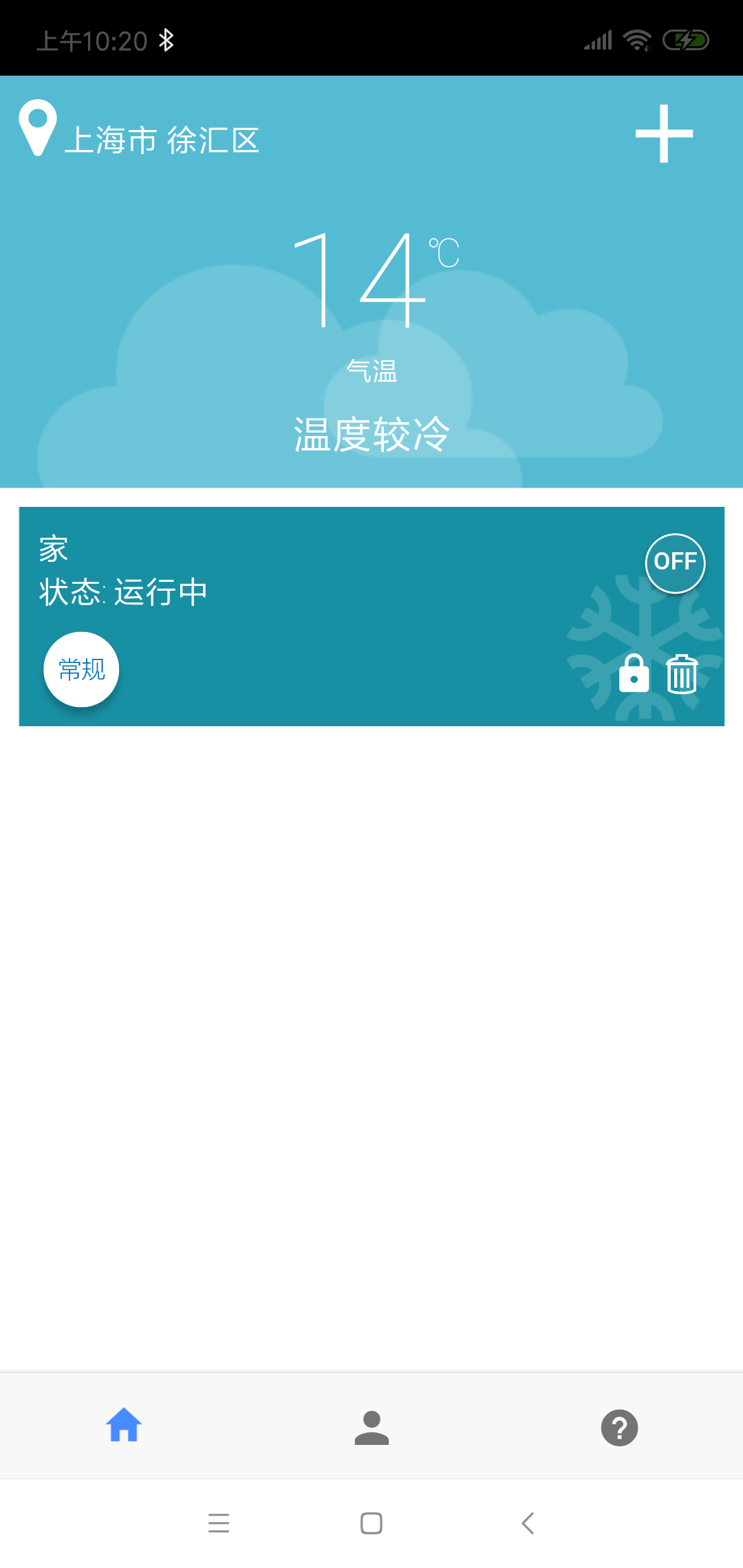Delete the 家 device with trash icon
The height and width of the screenshot is (1568, 743).
tap(682, 674)
